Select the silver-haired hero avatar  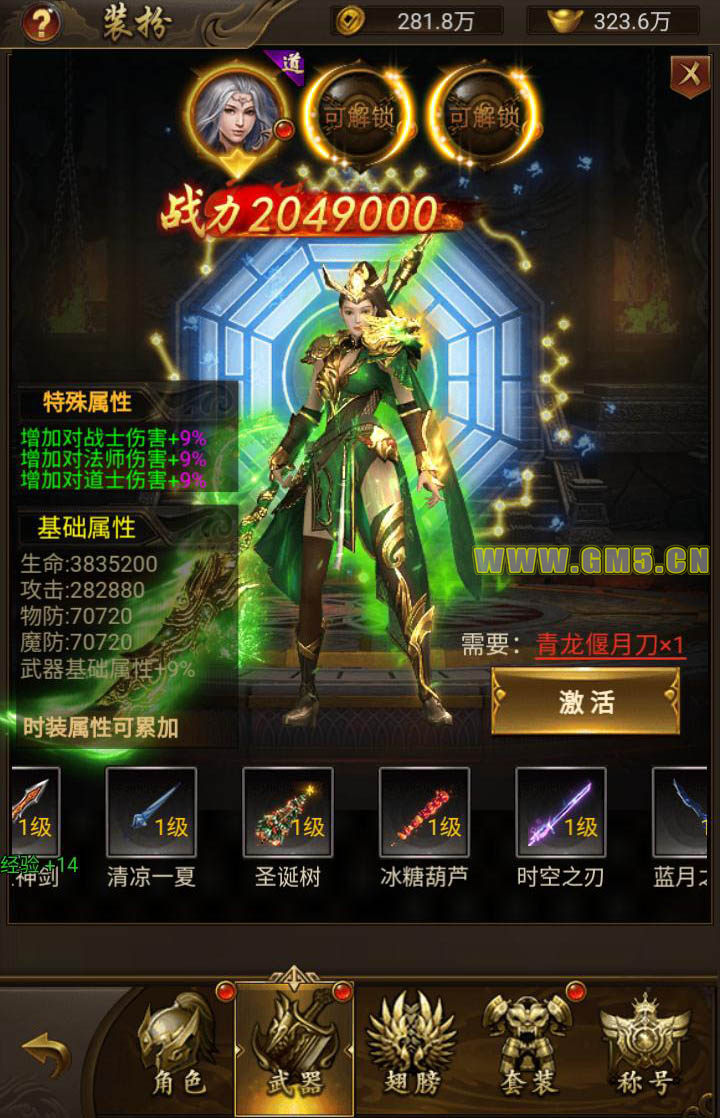(239, 114)
